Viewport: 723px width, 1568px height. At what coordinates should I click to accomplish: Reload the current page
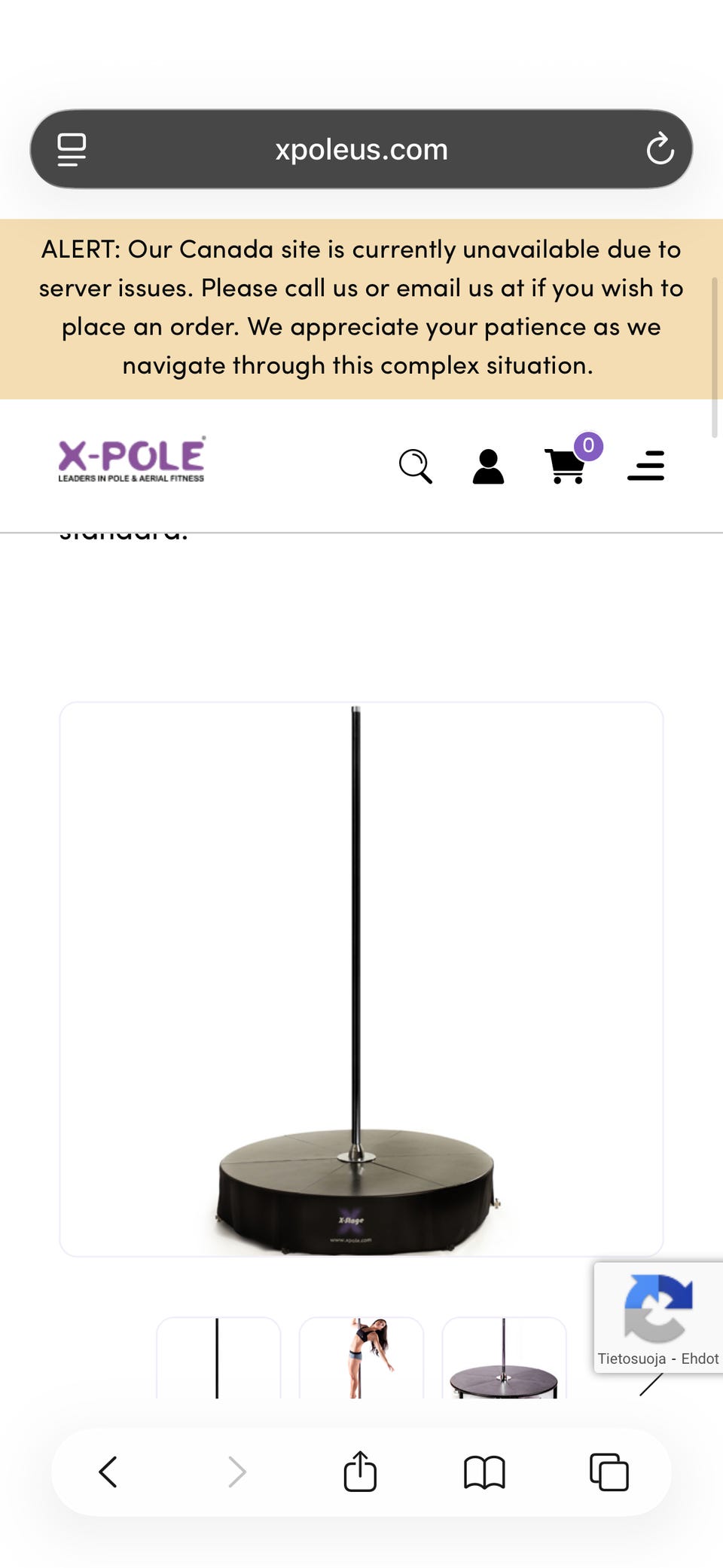660,149
